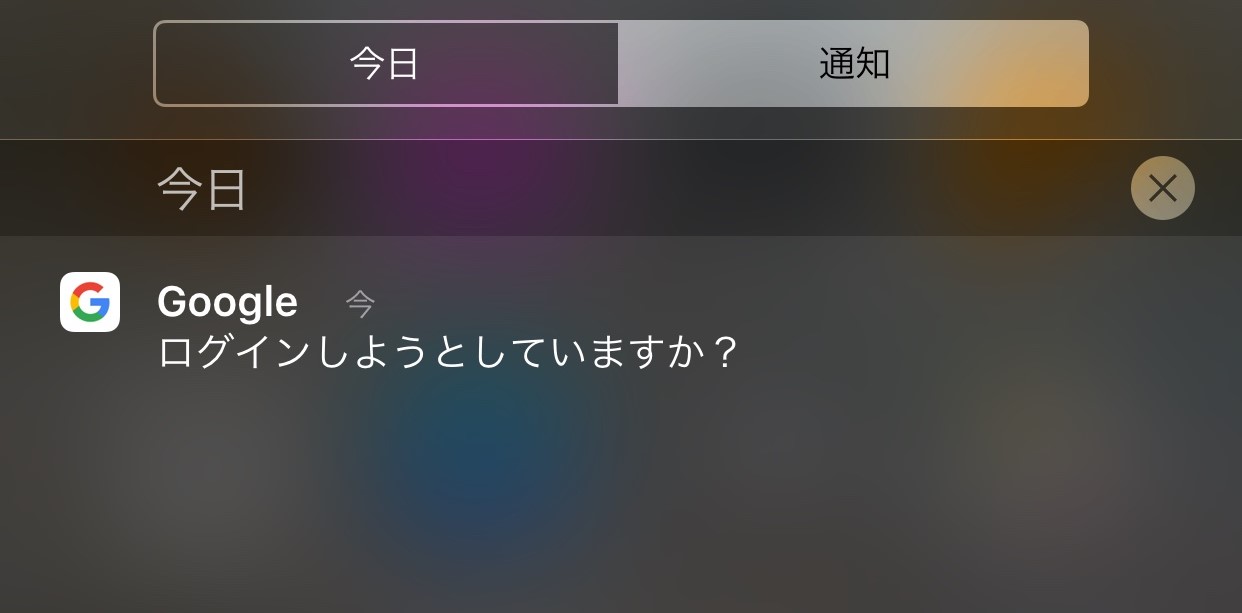
Task: Clear today's notifications with the X button
Action: click(1162, 188)
